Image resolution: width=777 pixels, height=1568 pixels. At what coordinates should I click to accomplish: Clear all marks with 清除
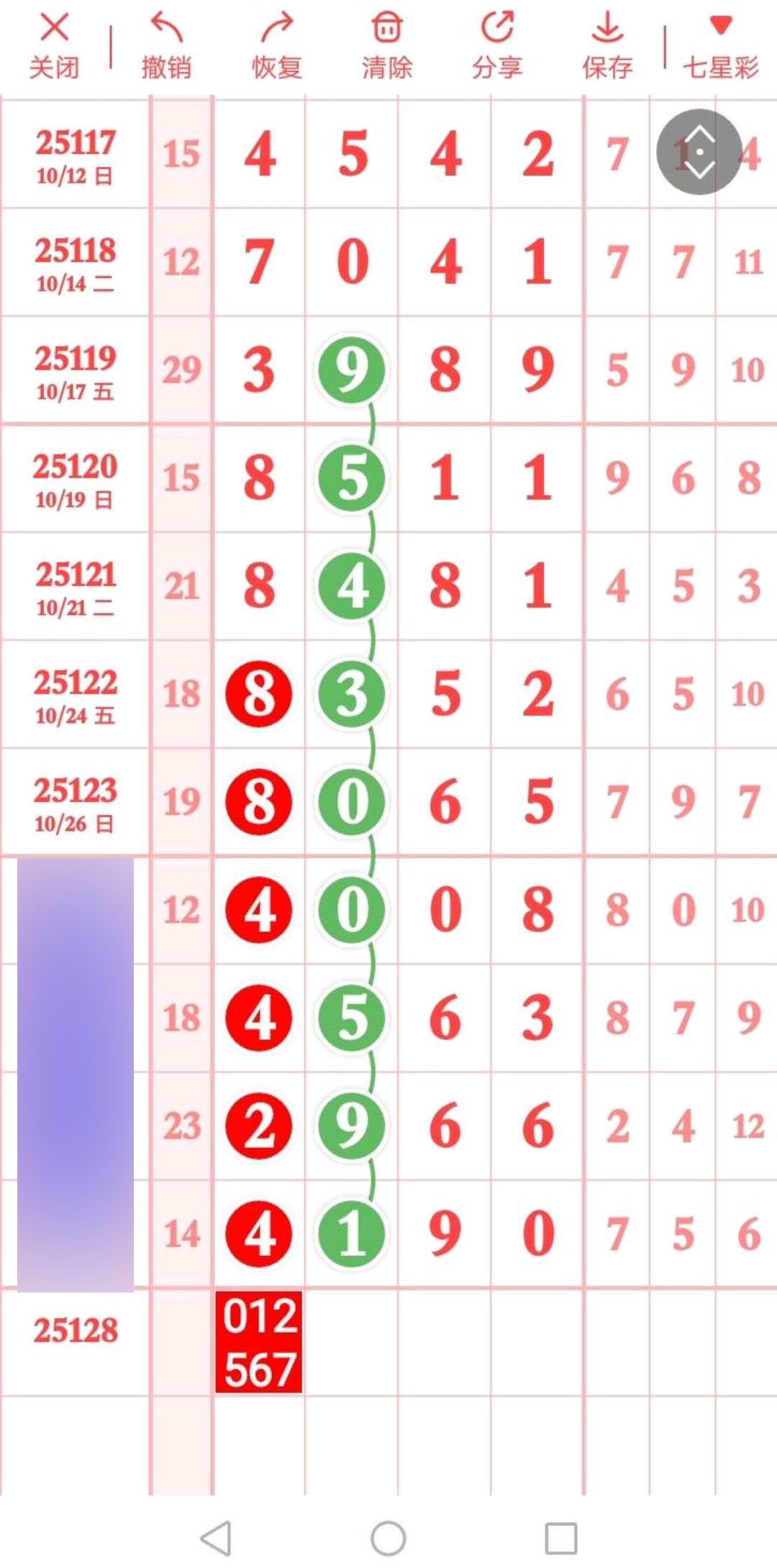[x=387, y=45]
